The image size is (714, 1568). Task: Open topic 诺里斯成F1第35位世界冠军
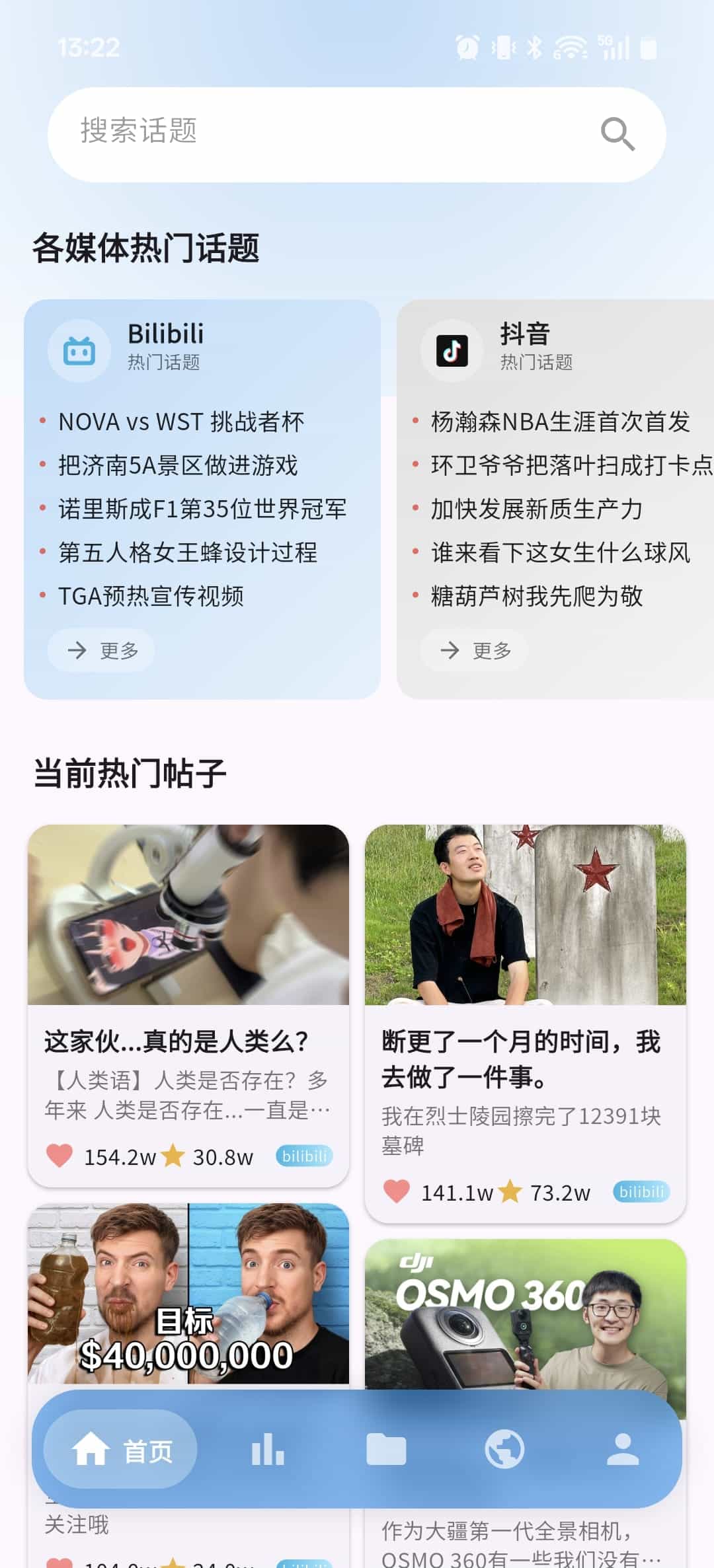(202, 509)
